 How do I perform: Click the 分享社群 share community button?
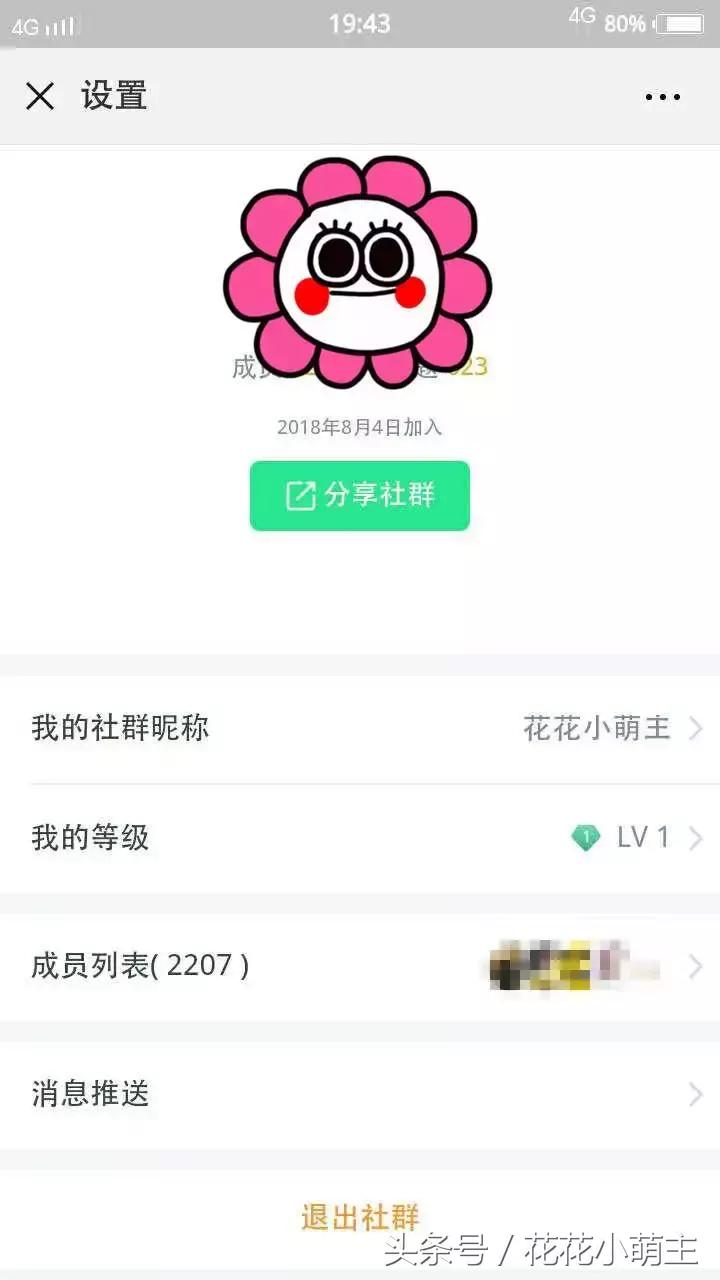coord(360,495)
